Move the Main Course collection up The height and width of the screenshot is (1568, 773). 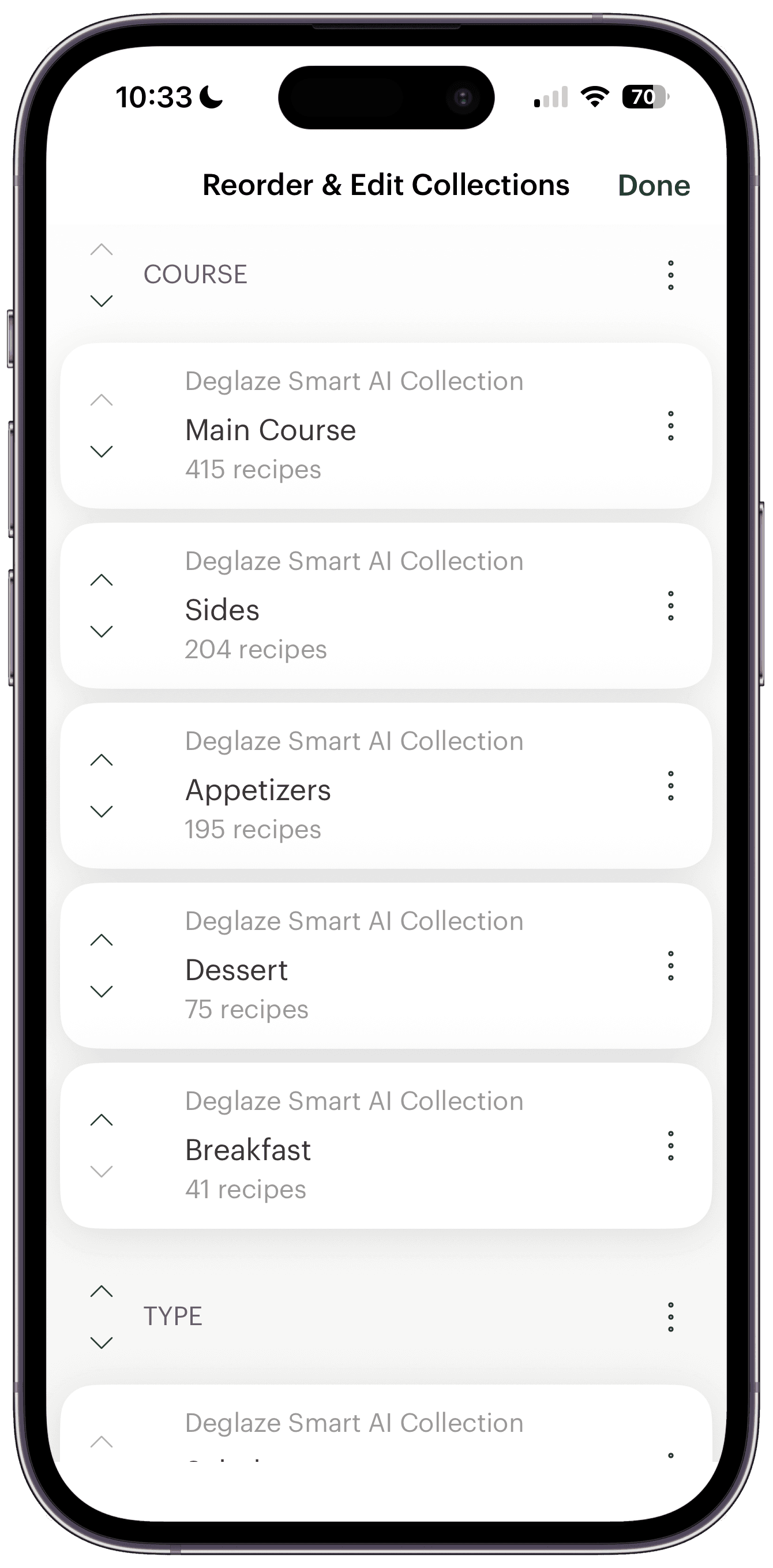[x=102, y=400]
